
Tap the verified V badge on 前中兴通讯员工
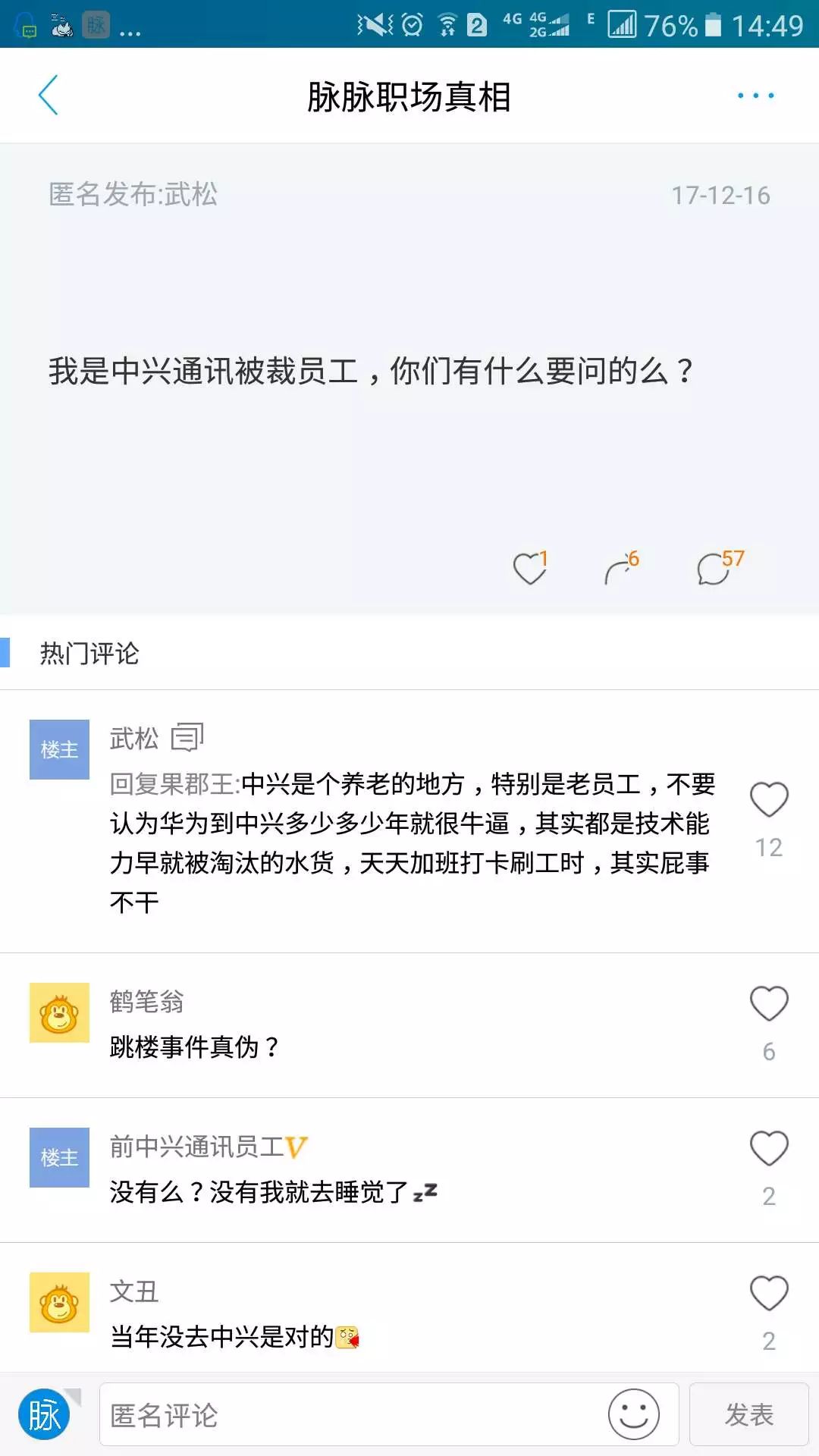tap(297, 1147)
